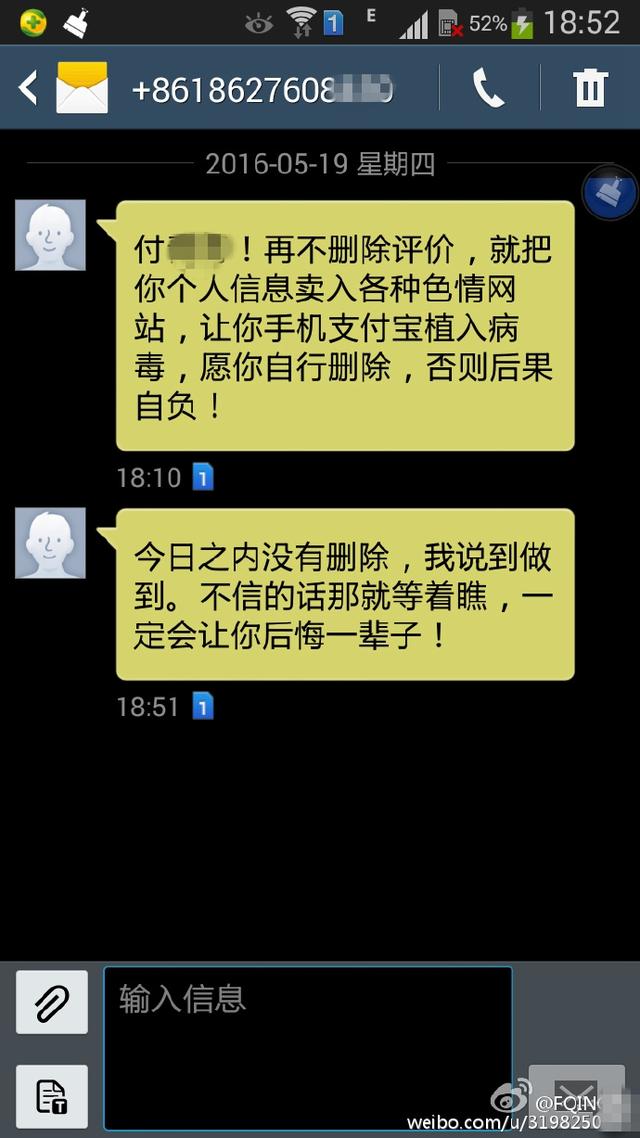
Task: Attach a file with the paperclip button
Action: coord(51,1001)
